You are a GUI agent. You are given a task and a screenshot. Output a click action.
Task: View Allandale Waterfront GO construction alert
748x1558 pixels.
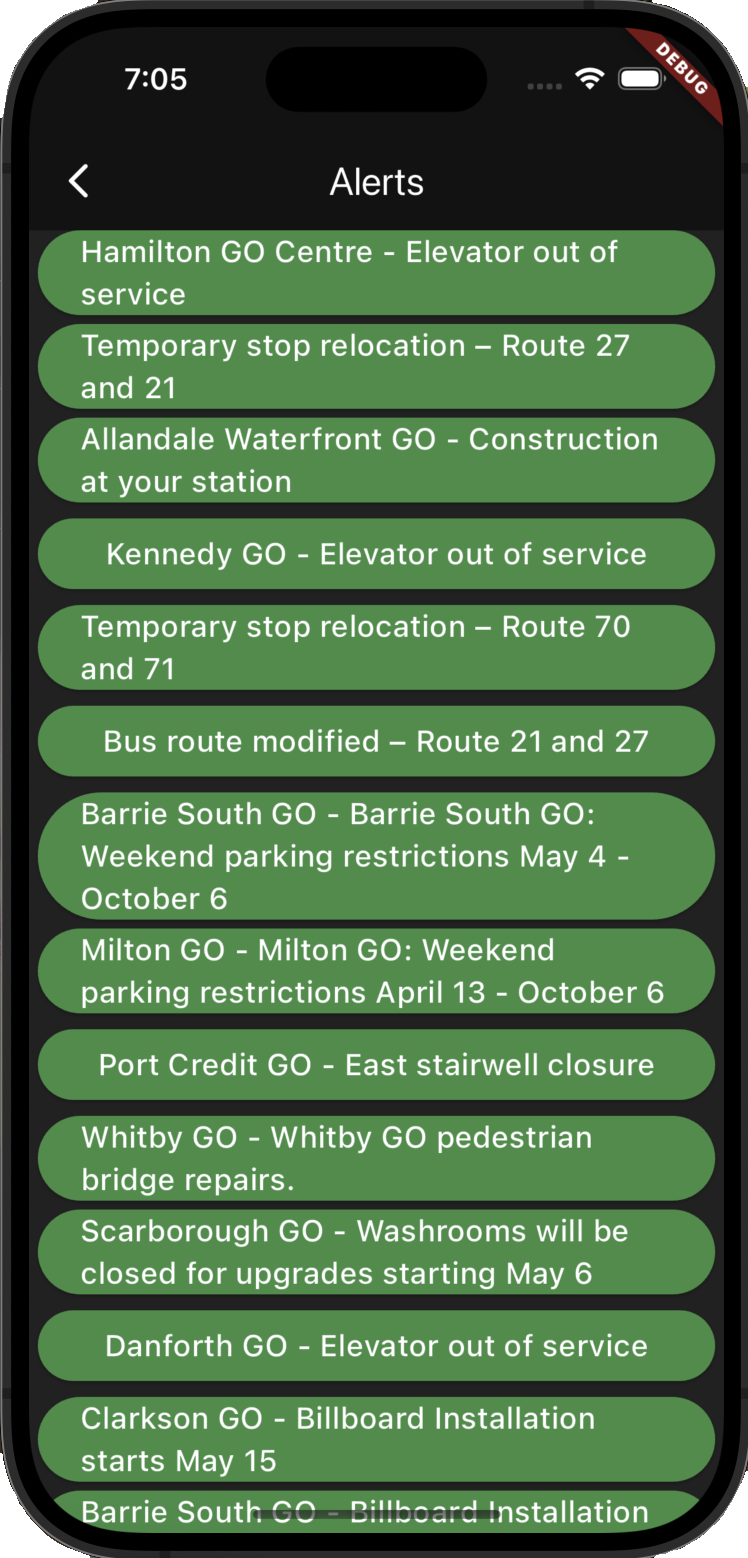(376, 460)
